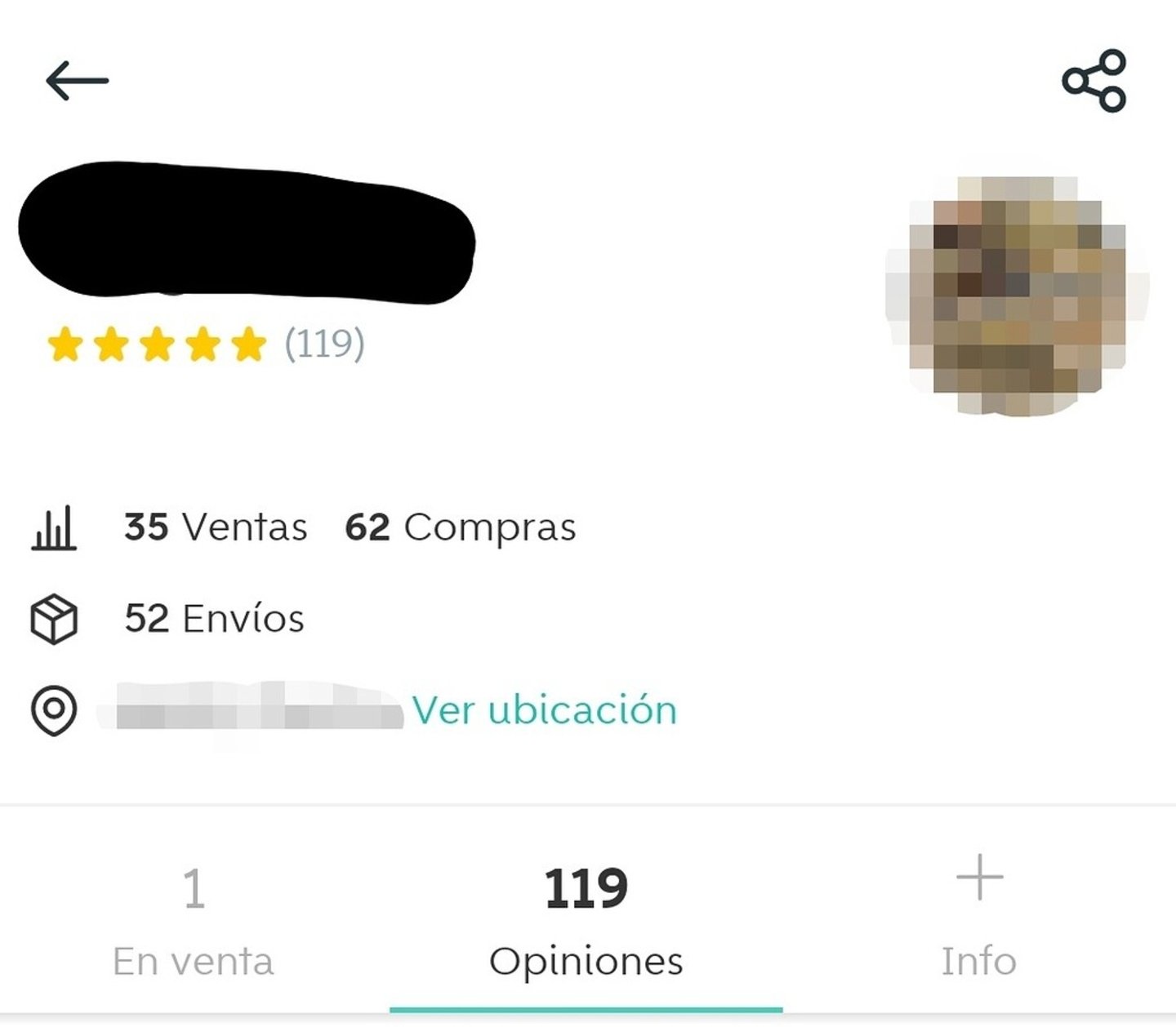
Task: Go back using the arrow icon
Action: [77, 80]
